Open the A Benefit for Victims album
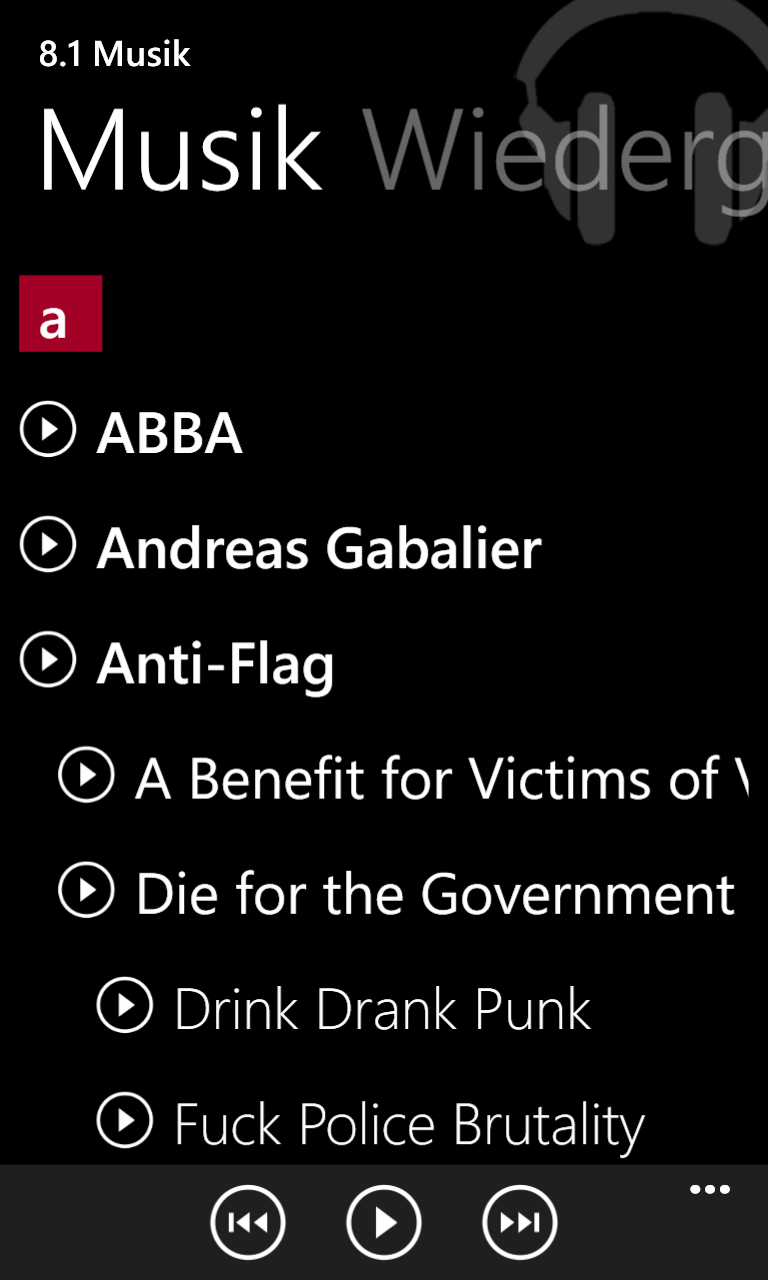 pyautogui.click(x=441, y=778)
